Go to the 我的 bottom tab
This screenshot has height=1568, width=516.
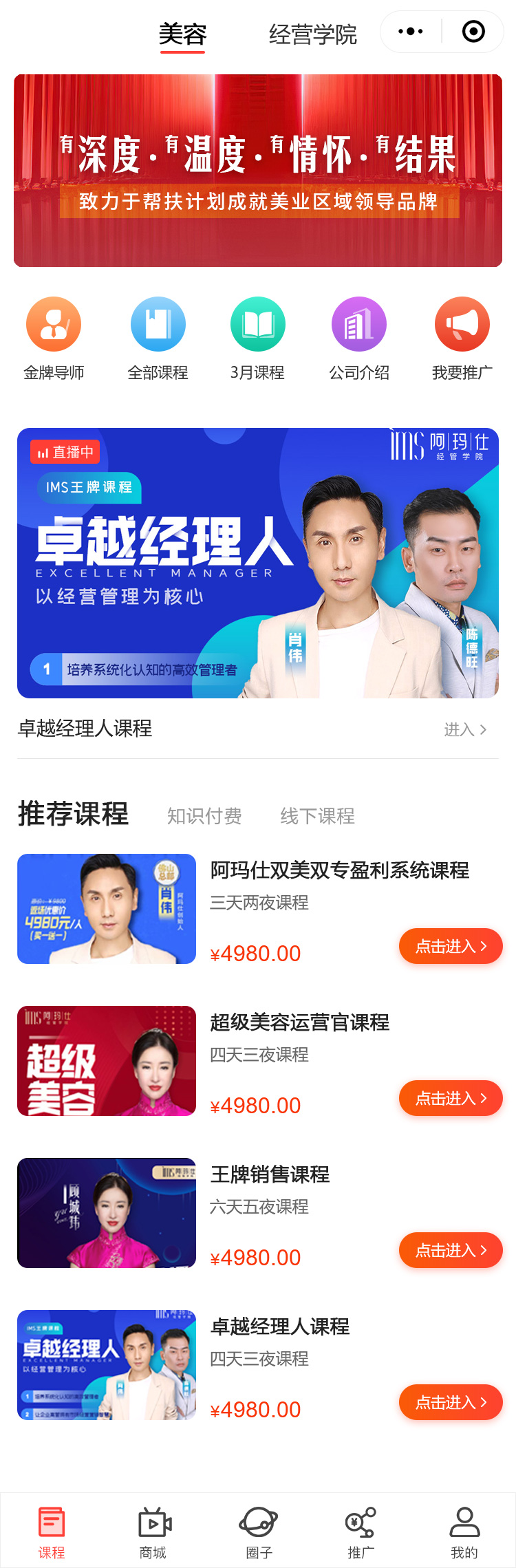tap(464, 1532)
